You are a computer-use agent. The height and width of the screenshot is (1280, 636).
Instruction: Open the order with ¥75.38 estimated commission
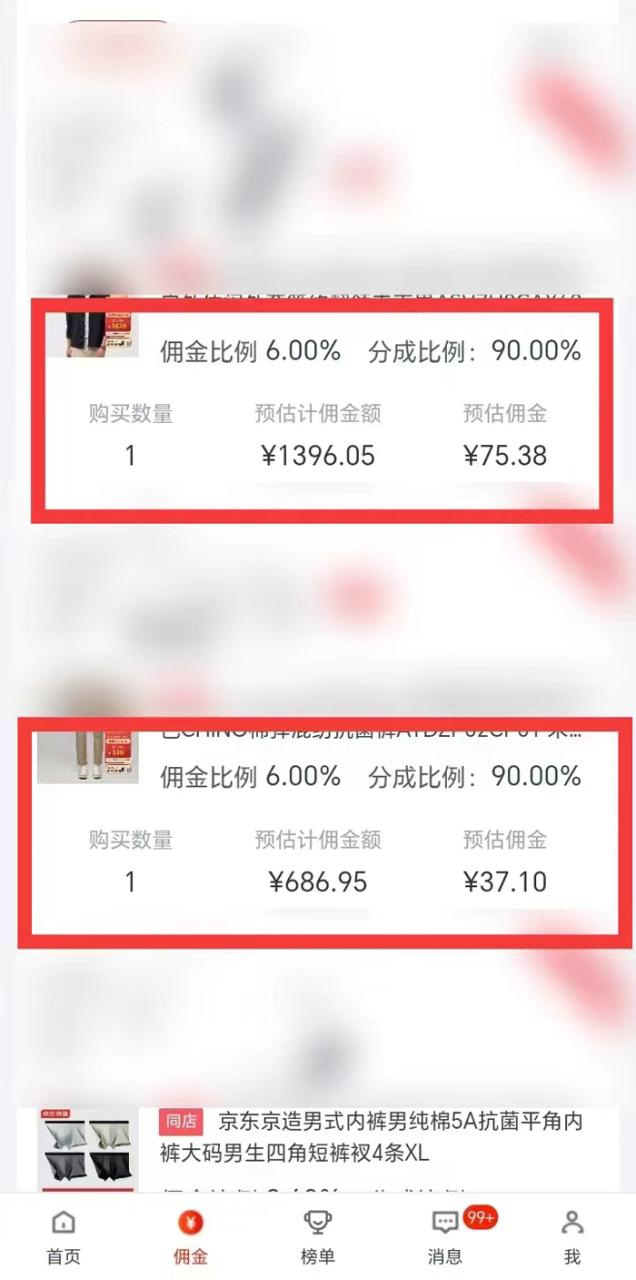[320, 410]
